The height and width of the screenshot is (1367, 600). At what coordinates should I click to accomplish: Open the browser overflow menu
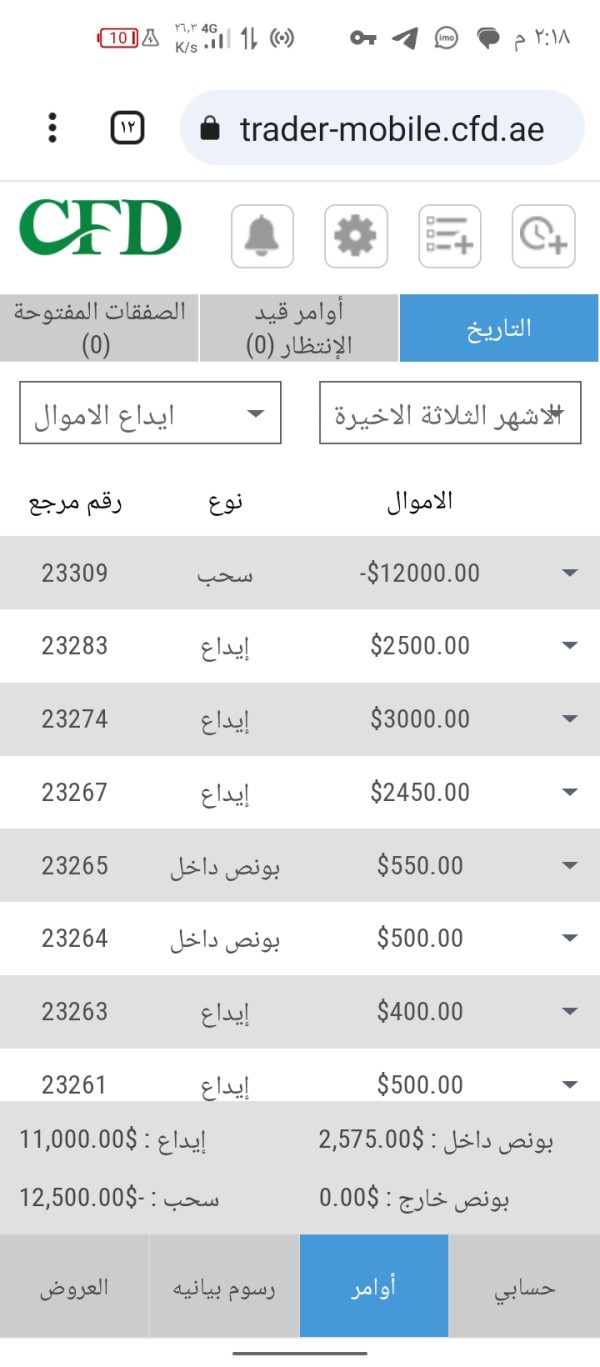pyautogui.click(x=53, y=128)
